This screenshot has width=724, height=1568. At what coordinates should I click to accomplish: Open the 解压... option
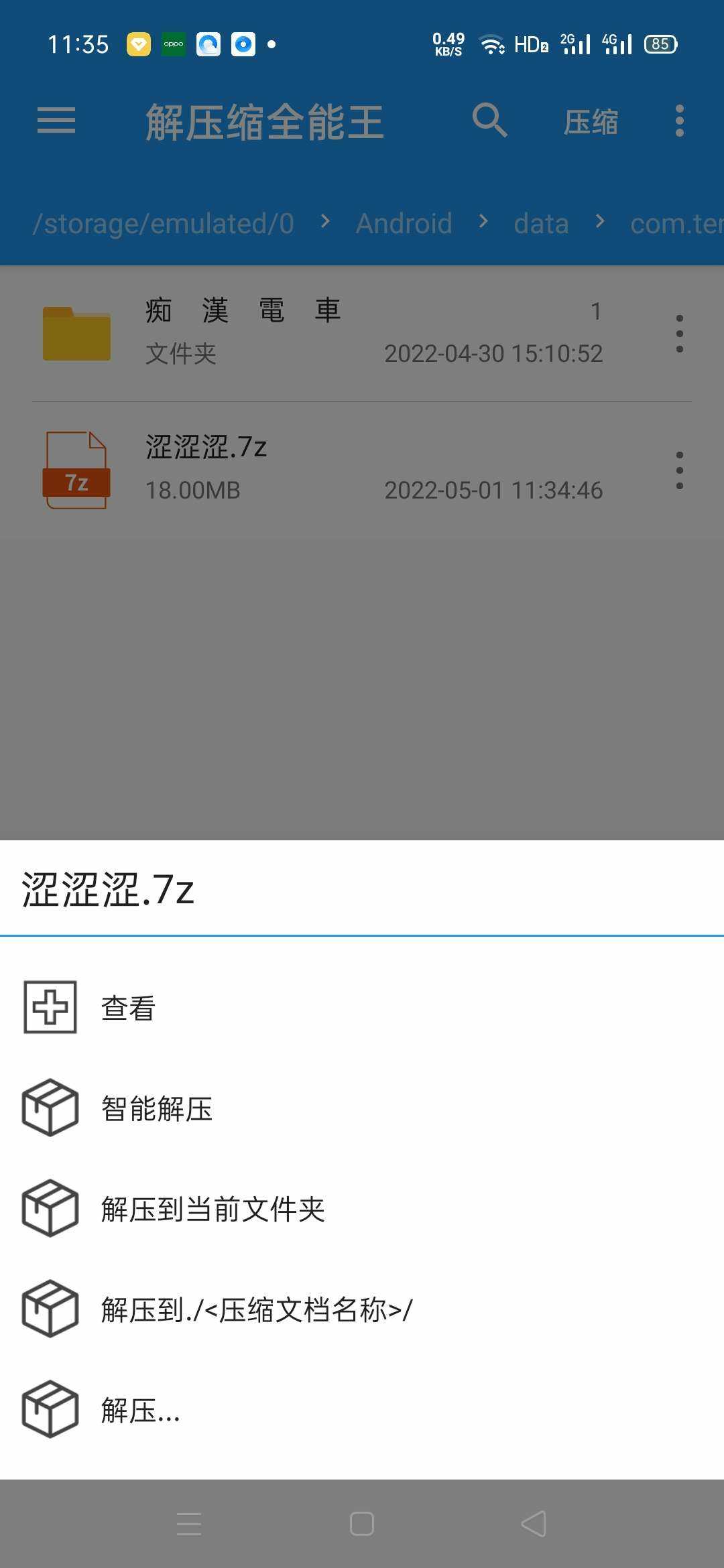click(x=139, y=1409)
